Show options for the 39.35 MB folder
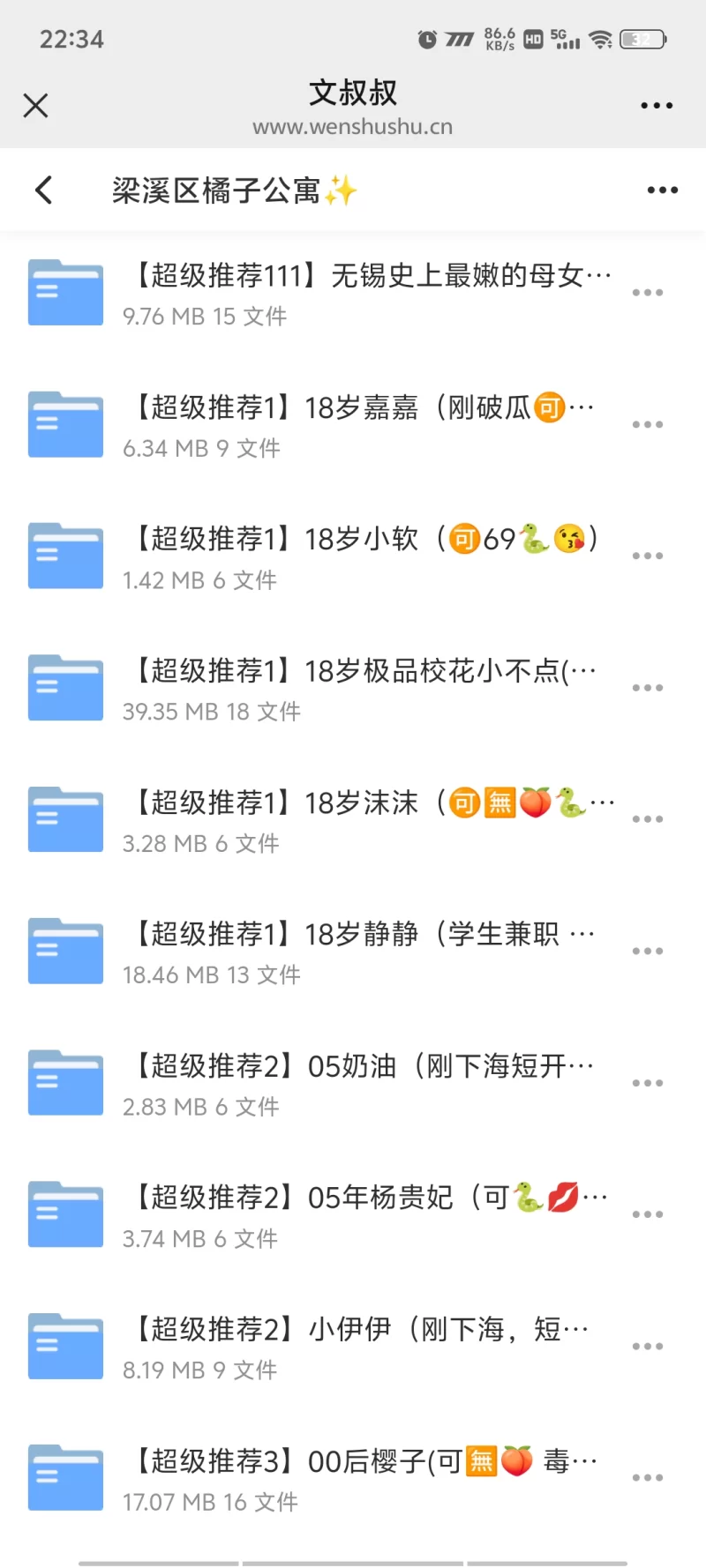Screen dimensions: 706x1568 point(648,688)
